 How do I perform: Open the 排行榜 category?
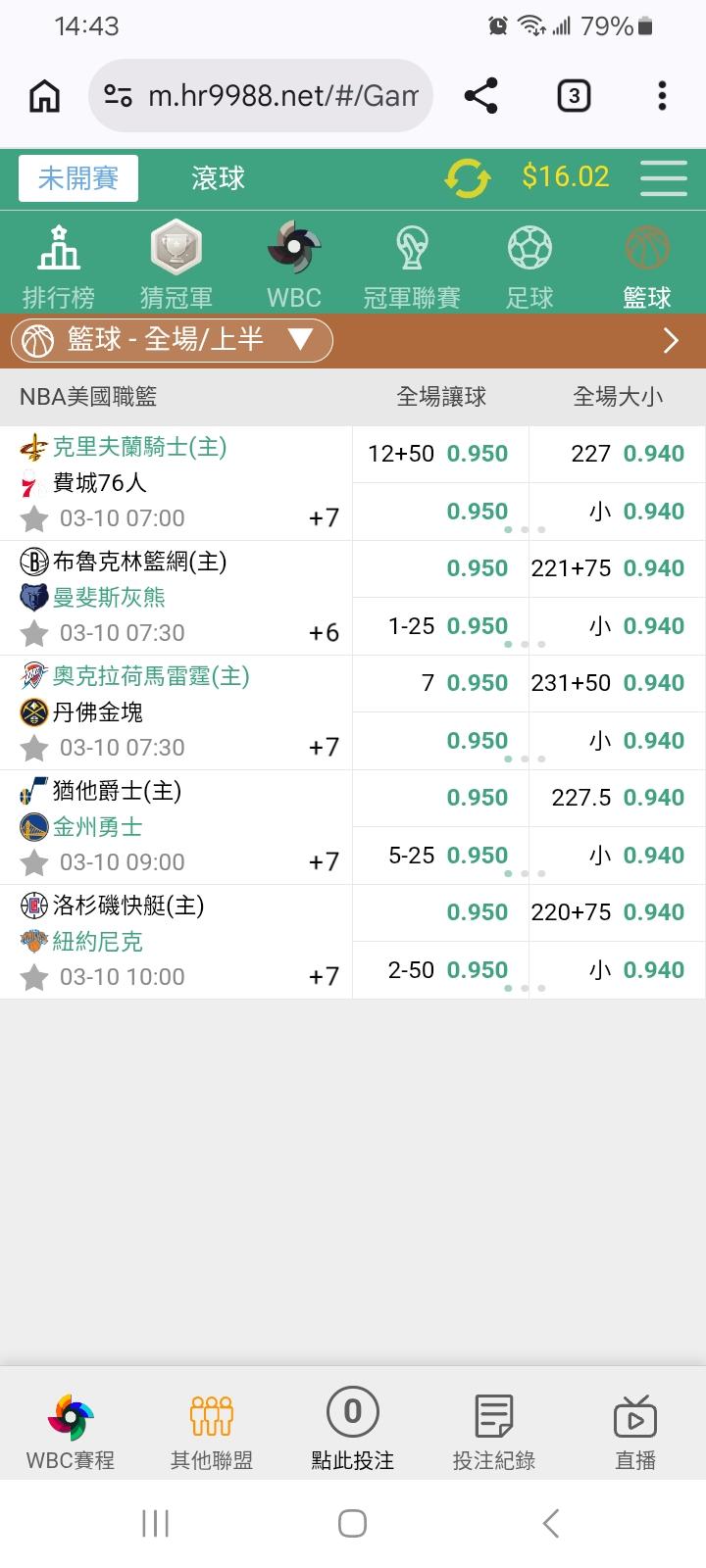[59, 266]
